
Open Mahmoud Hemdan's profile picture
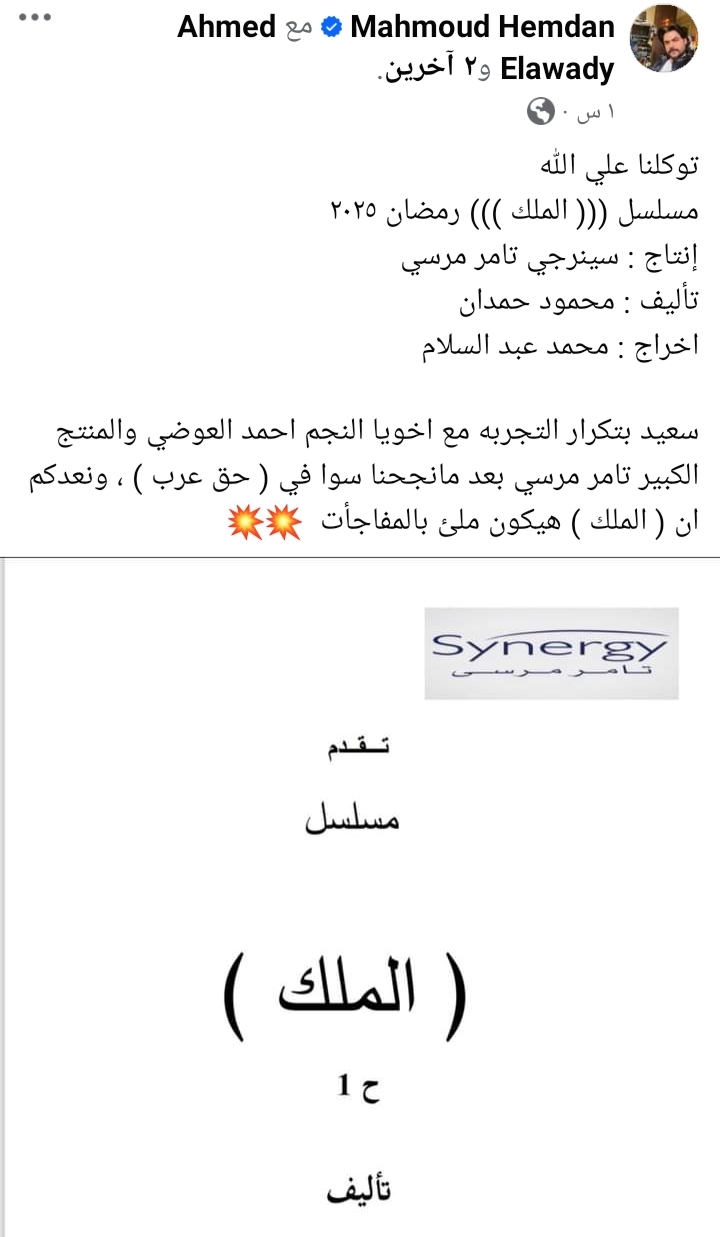[663, 38]
